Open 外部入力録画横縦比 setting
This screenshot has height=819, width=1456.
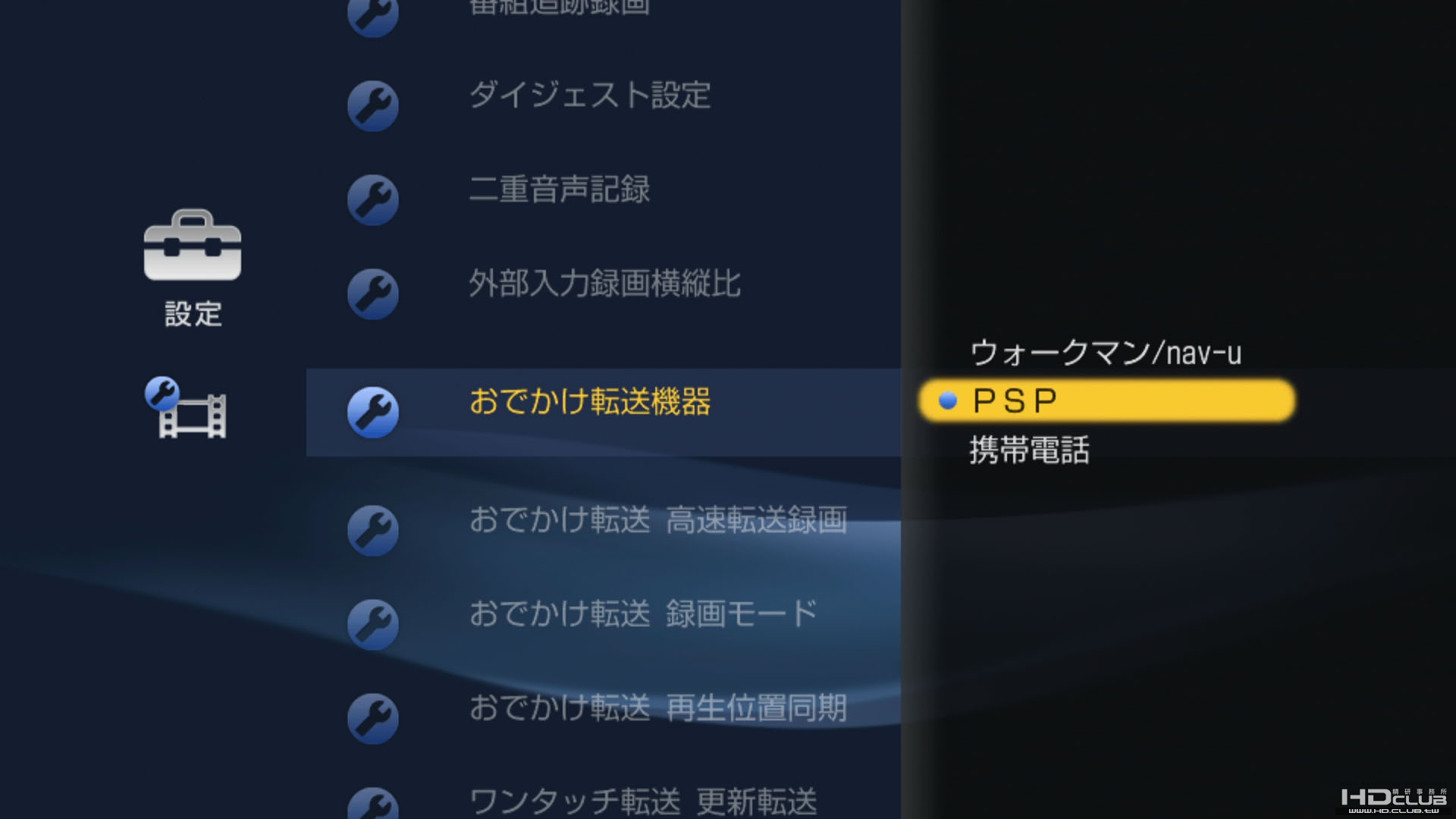(604, 284)
